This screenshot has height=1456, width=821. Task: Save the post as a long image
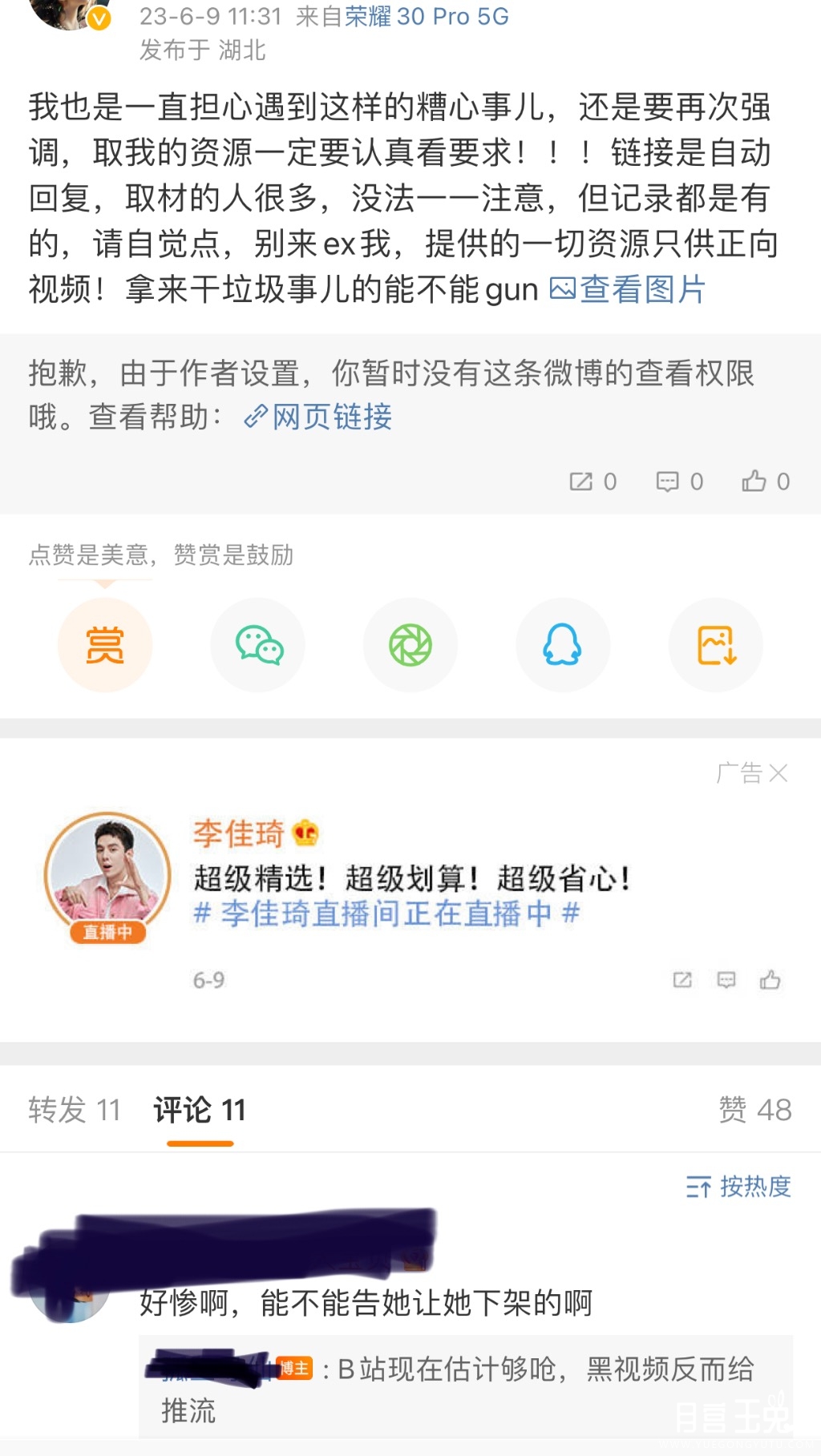pos(715,645)
